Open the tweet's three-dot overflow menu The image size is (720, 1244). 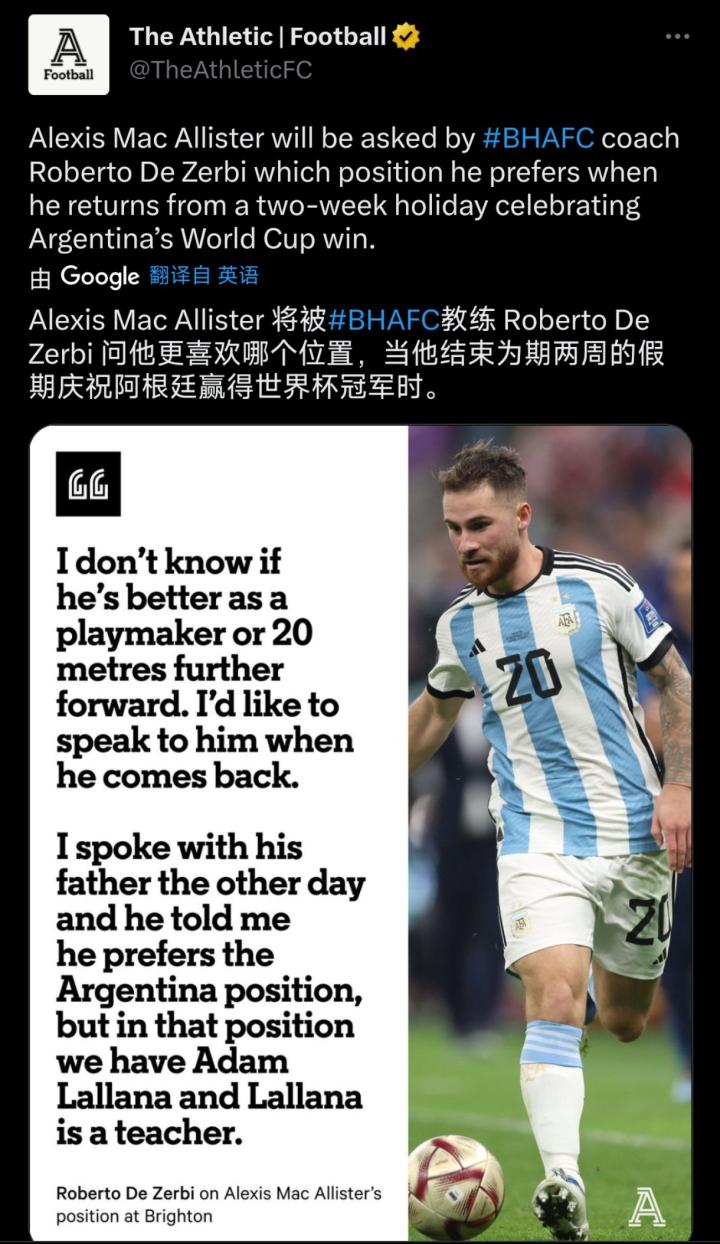click(x=677, y=36)
